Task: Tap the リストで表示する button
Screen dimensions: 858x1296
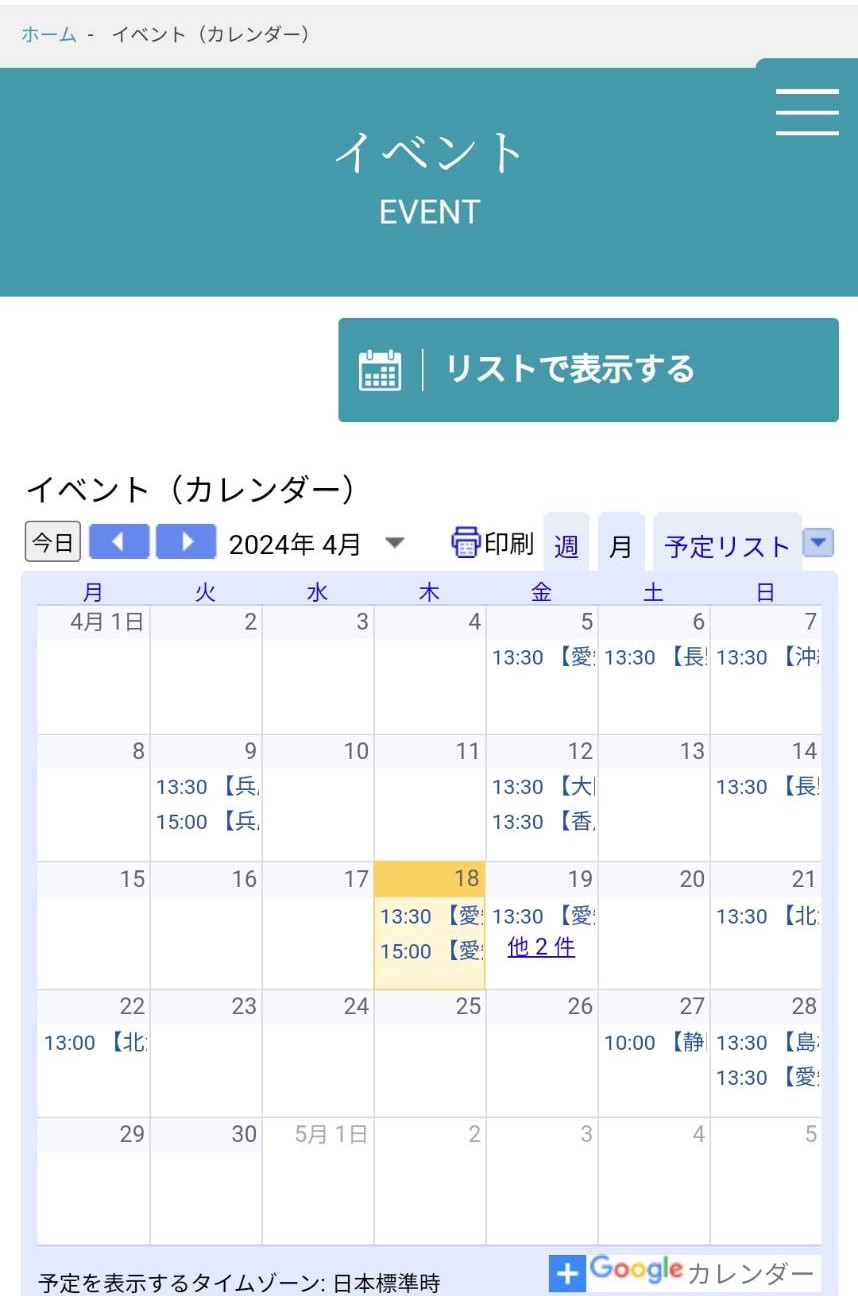Action: (588, 370)
